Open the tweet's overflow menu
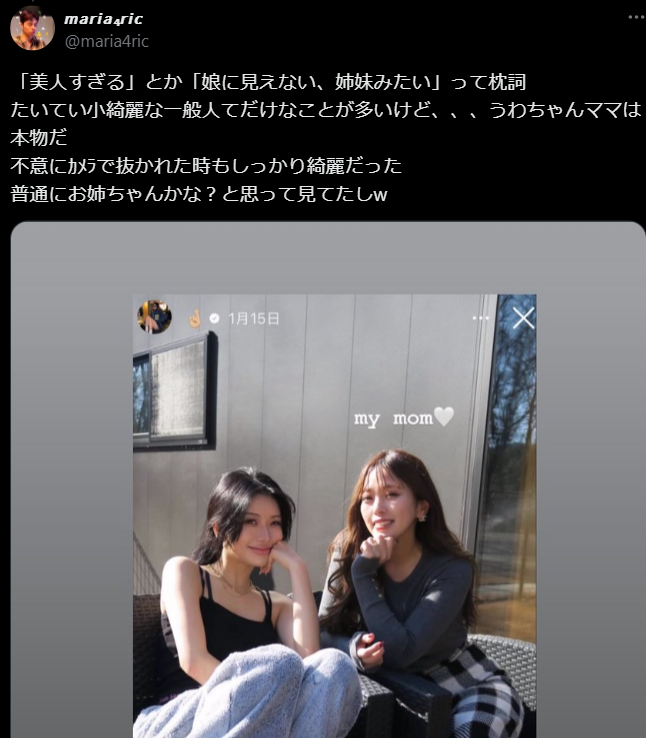The image size is (646, 738). pos(636,17)
